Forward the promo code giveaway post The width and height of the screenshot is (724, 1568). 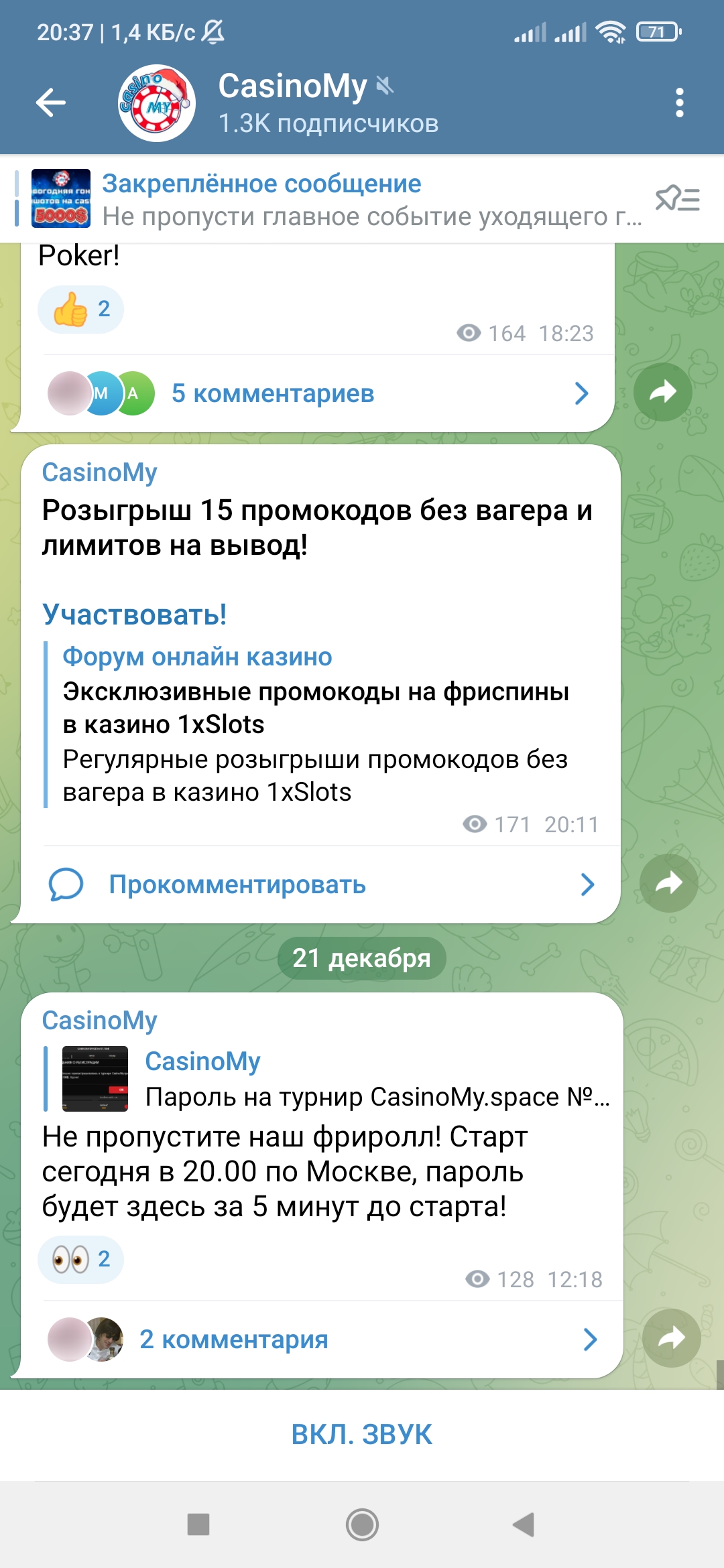click(668, 883)
